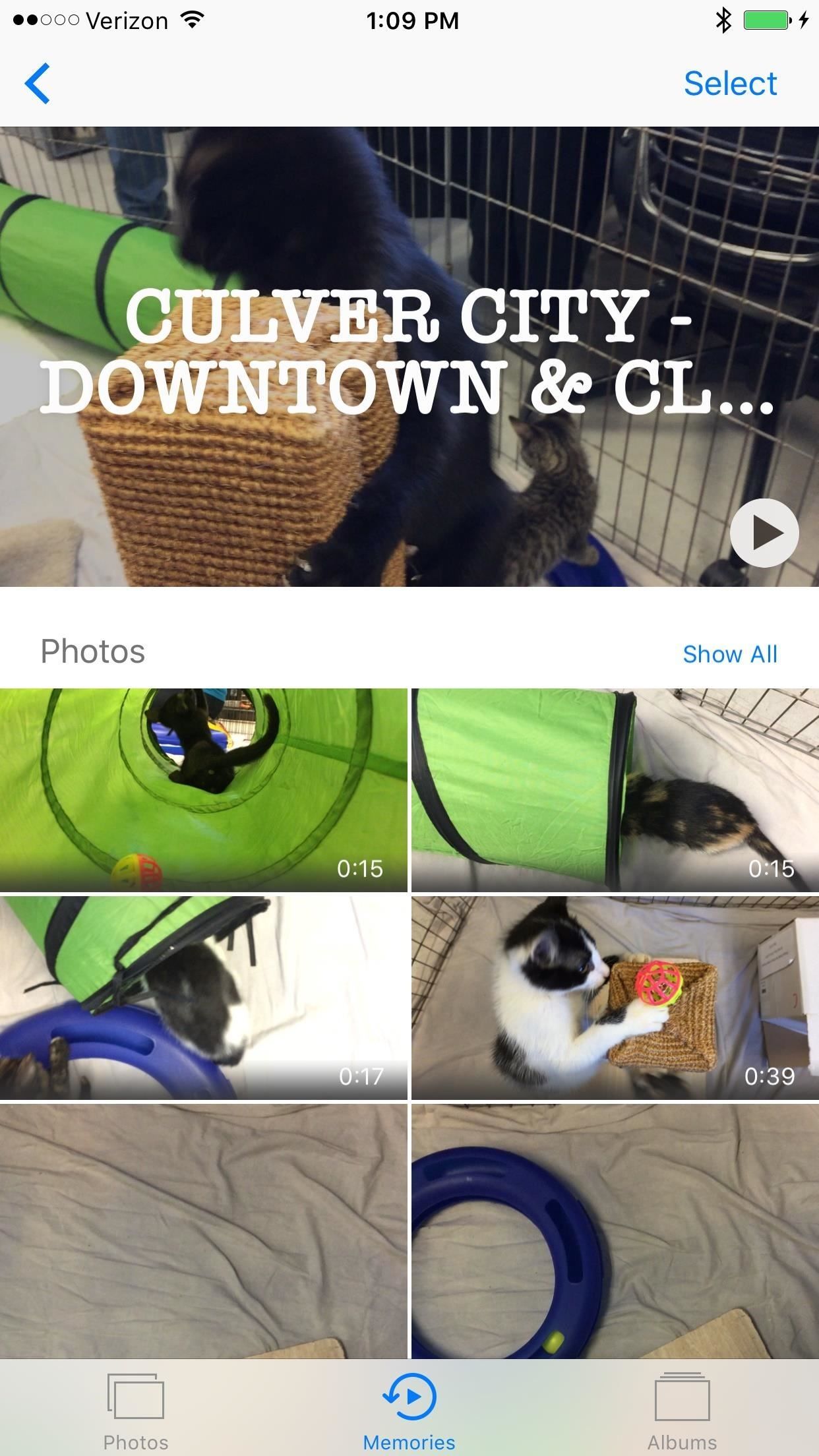Open the 0:17 kitten video

pos(203,998)
